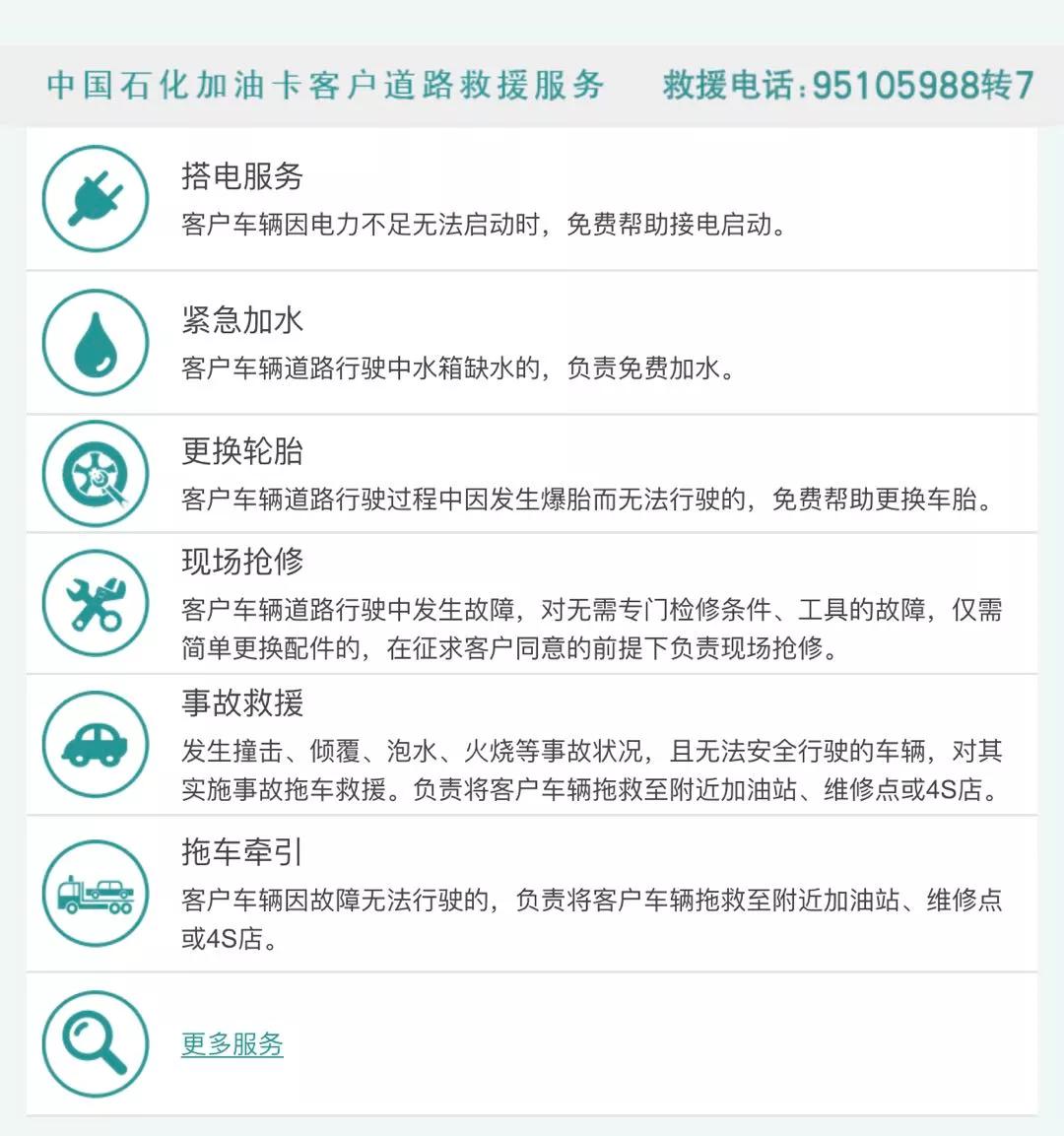Select the 搭电服务 heading text
Viewport: 1064px width, 1136px height.
tap(242, 177)
